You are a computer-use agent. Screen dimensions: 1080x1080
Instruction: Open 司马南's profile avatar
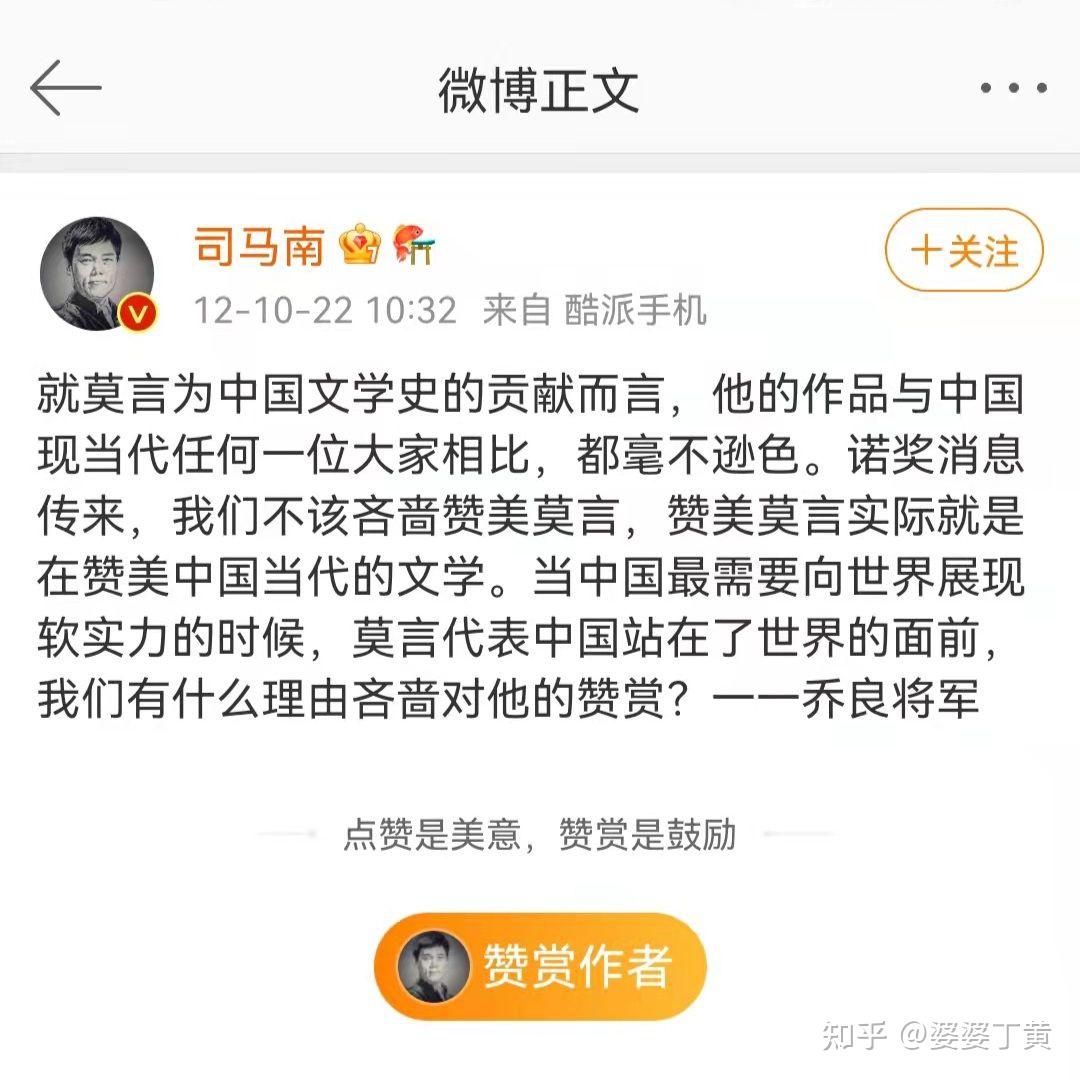pos(97,272)
